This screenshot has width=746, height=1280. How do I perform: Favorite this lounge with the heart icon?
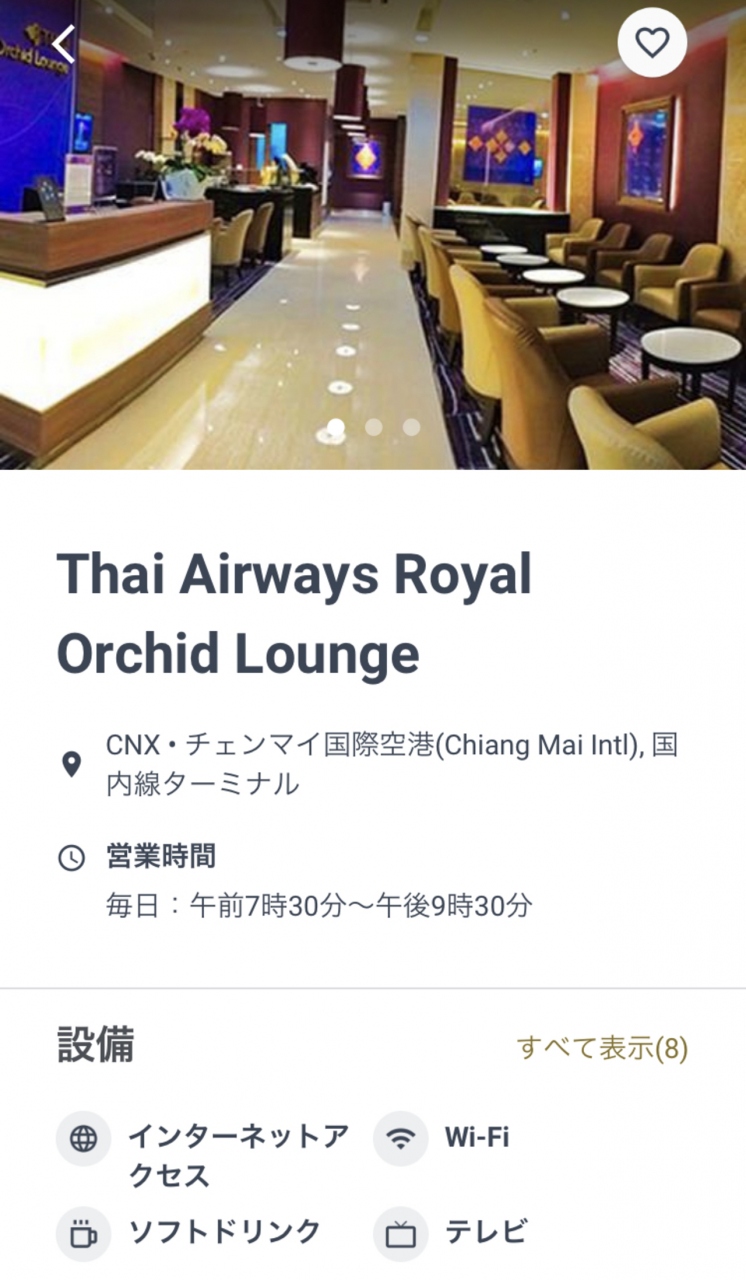coord(652,42)
